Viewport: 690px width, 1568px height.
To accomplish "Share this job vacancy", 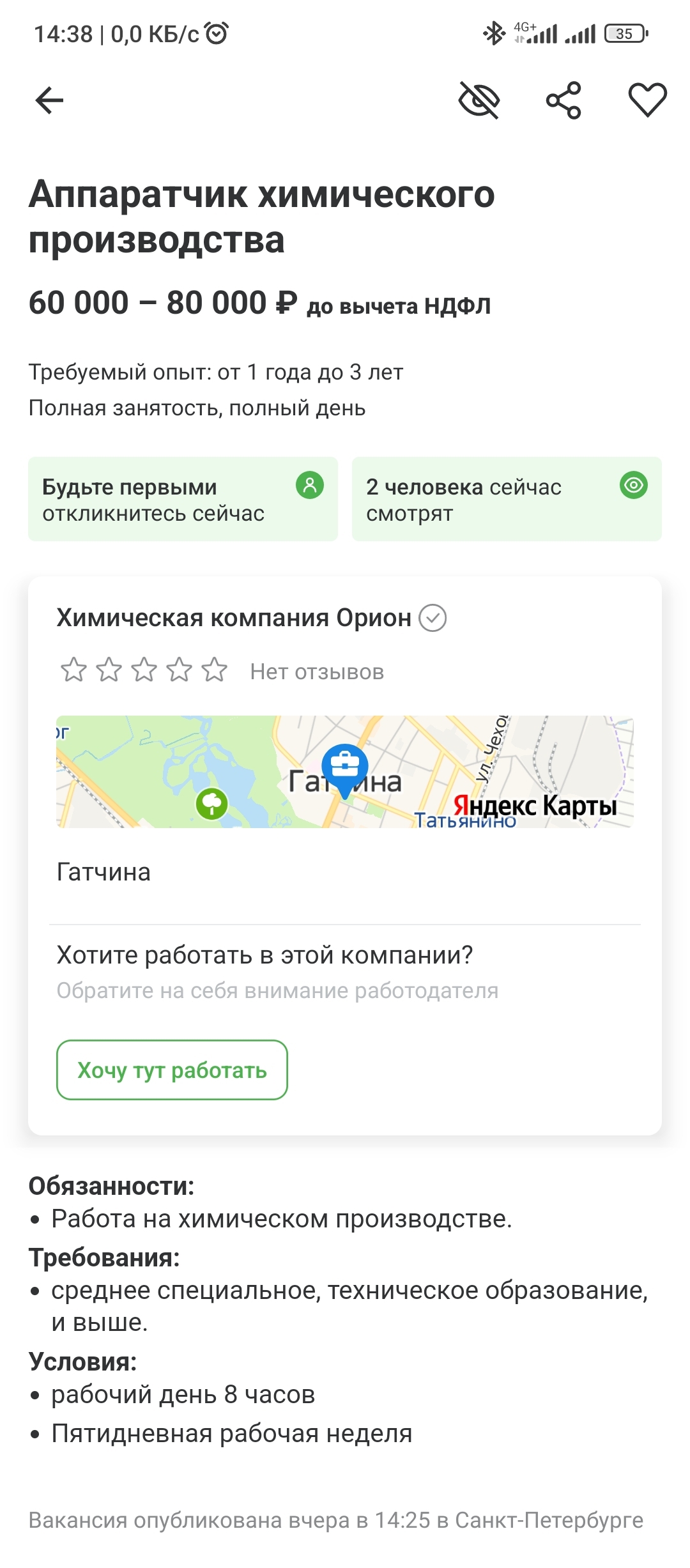I will [563, 100].
